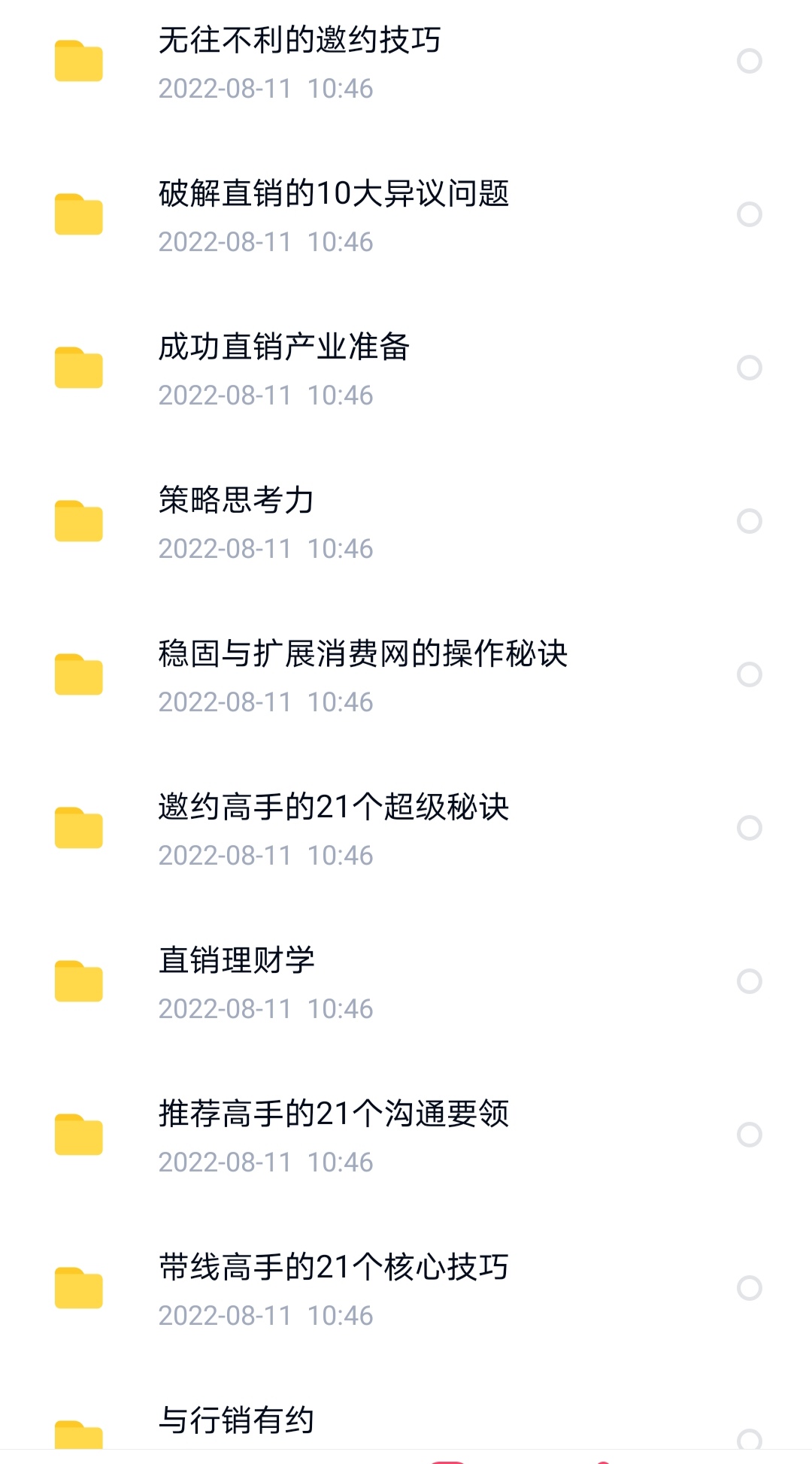The width and height of the screenshot is (812, 1464).
Task: Check the circle next to 带线高手的21个核心技巧
Action: click(x=749, y=1288)
